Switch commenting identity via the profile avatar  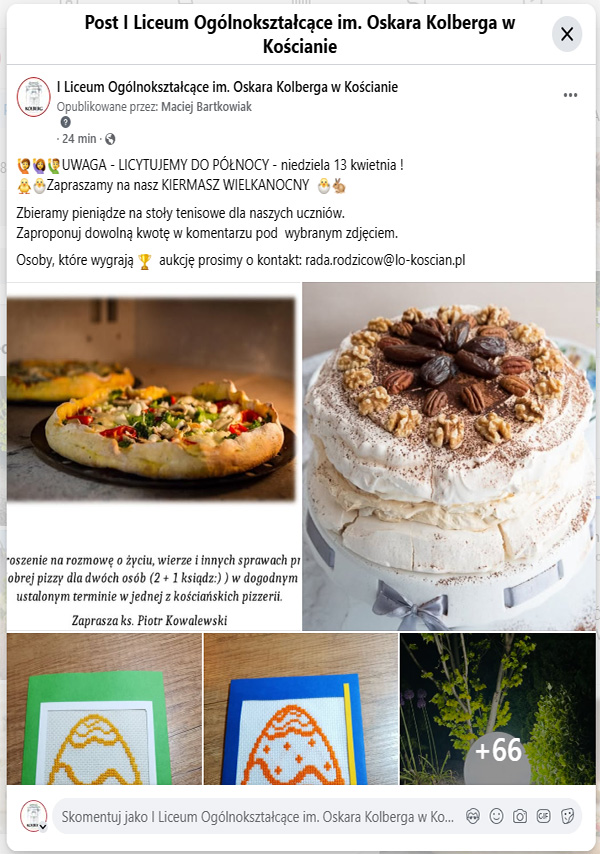[33, 815]
